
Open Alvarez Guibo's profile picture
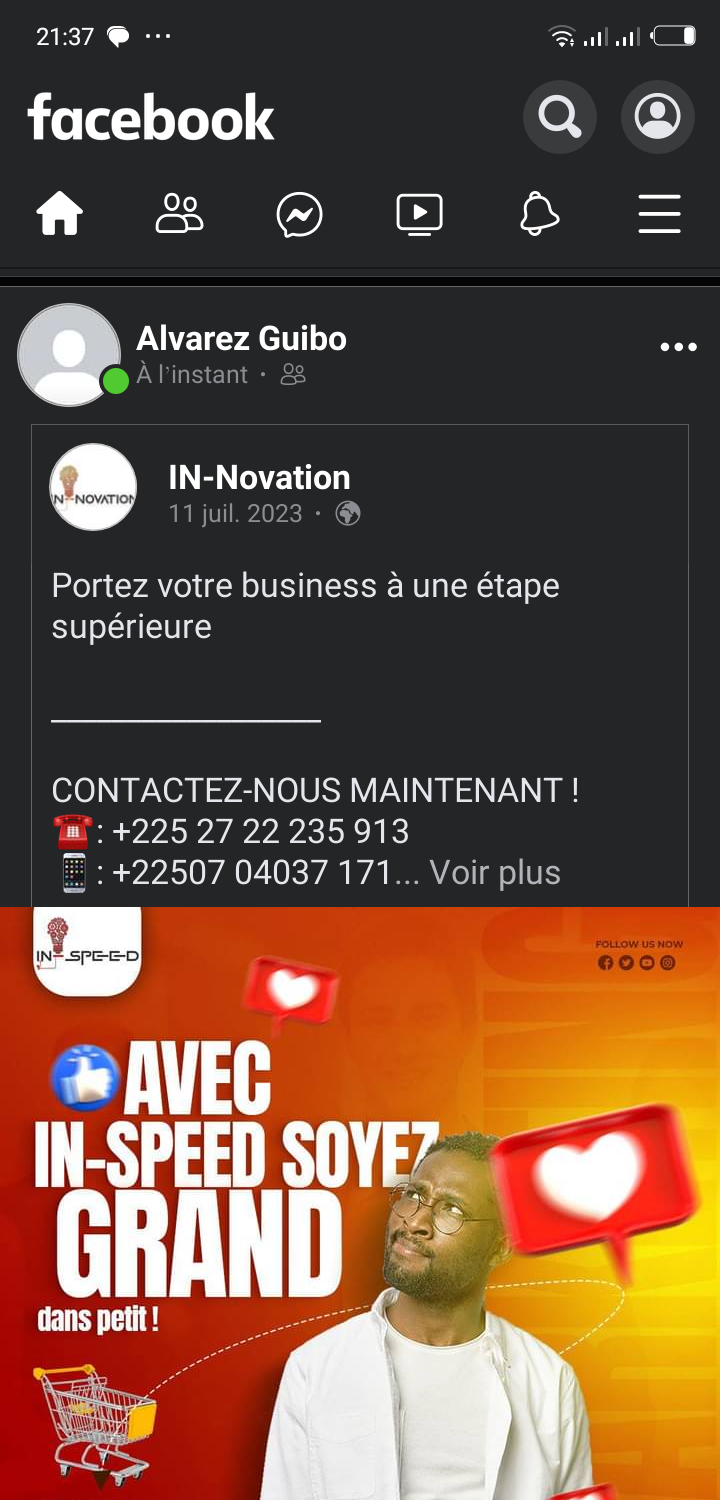point(69,354)
